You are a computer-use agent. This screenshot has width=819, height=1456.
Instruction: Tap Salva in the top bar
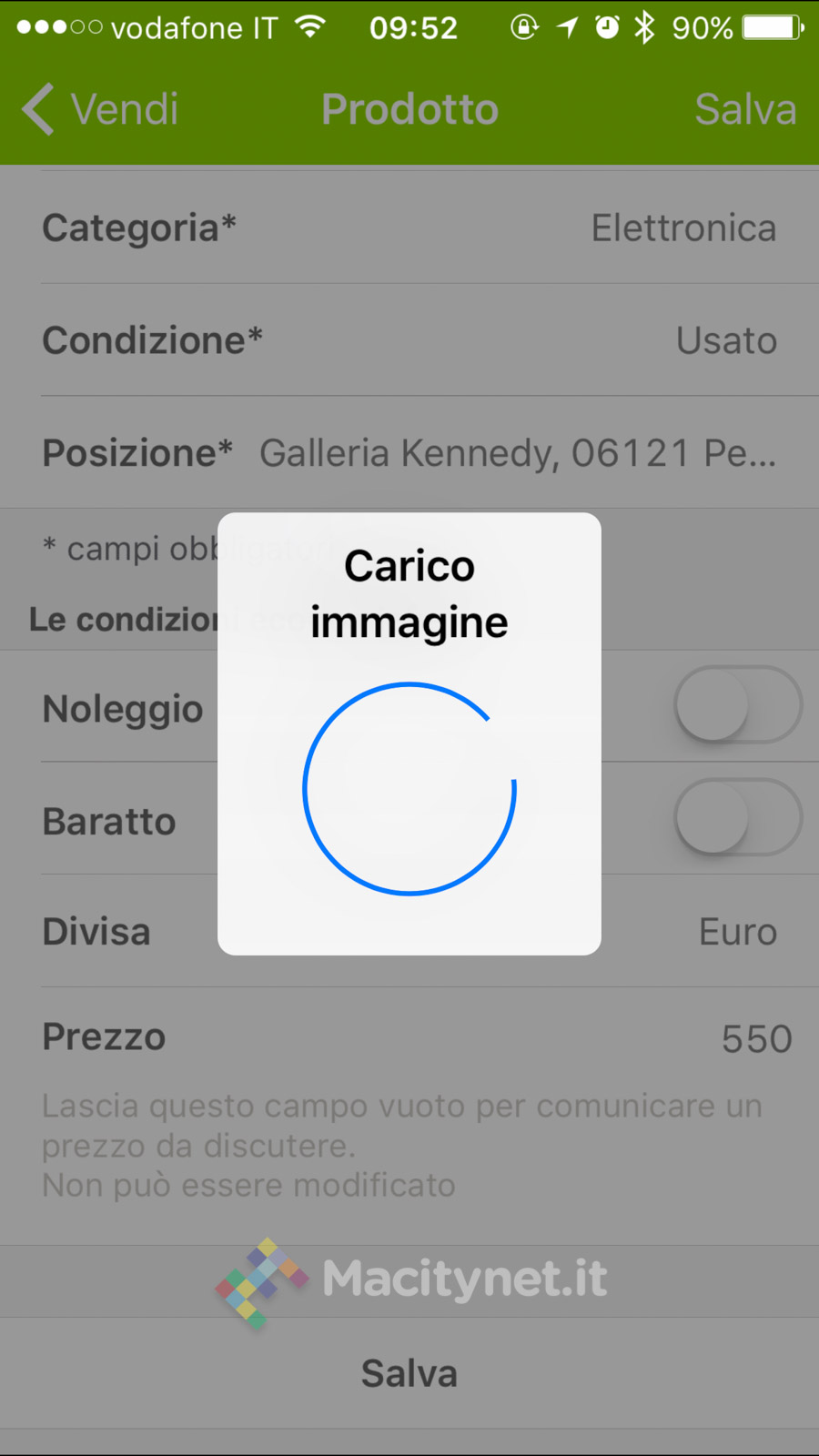coord(744,109)
